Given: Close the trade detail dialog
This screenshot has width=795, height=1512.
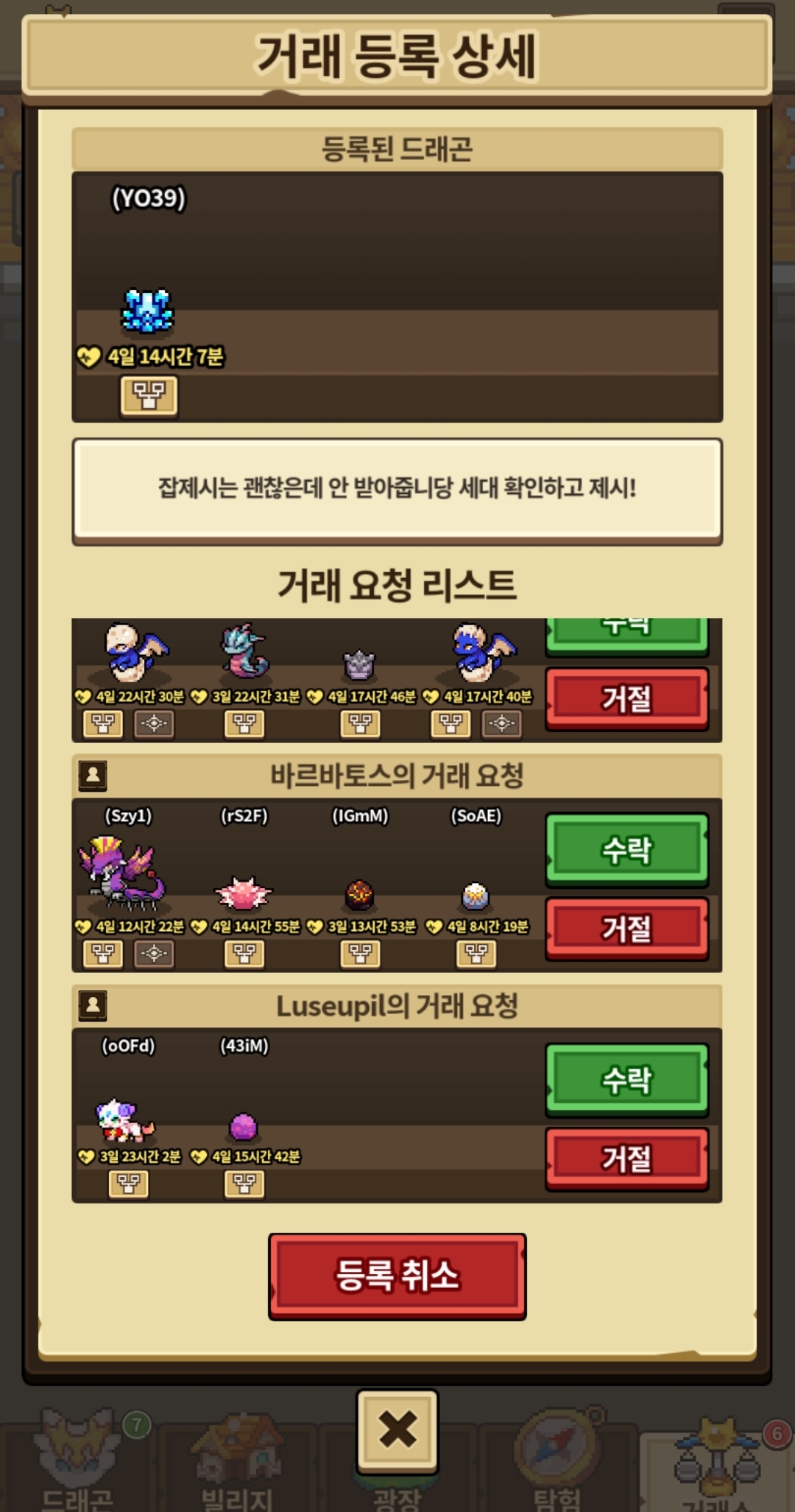Looking at the screenshot, I should (397, 1430).
